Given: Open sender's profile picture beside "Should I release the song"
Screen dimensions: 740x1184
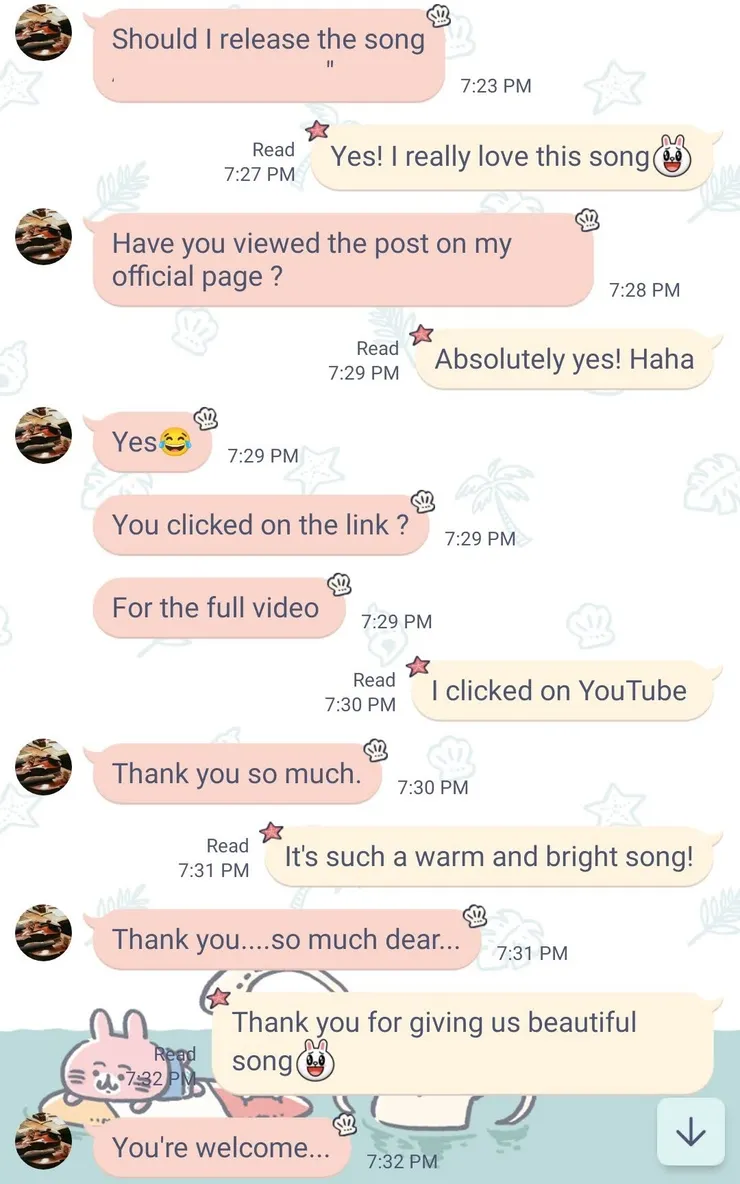Looking at the screenshot, I should (44, 33).
